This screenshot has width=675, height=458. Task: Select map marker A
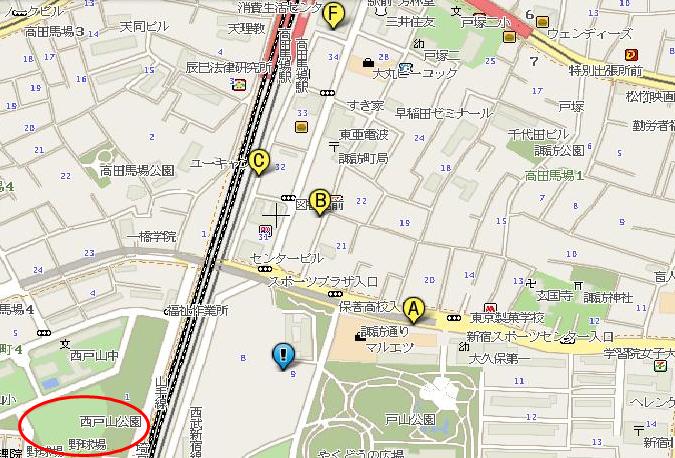tap(416, 309)
